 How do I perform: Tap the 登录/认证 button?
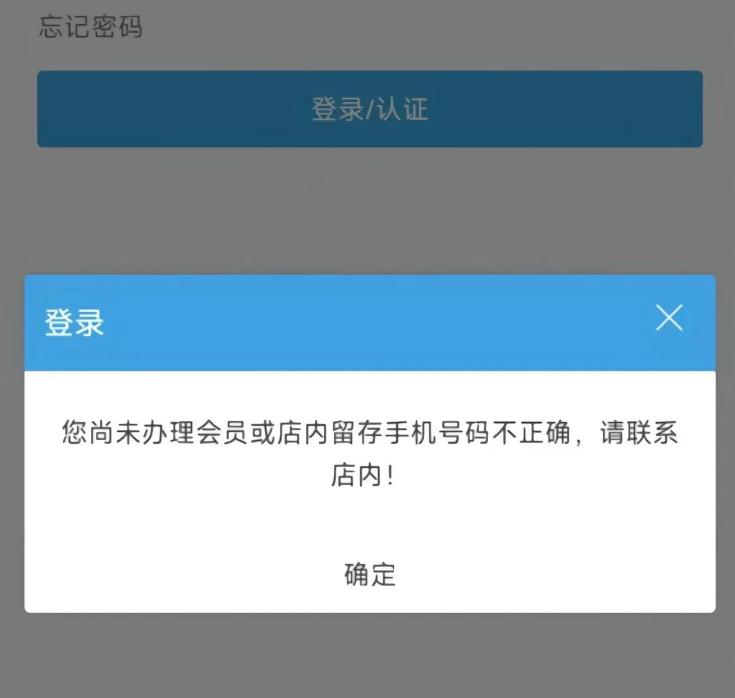370,109
